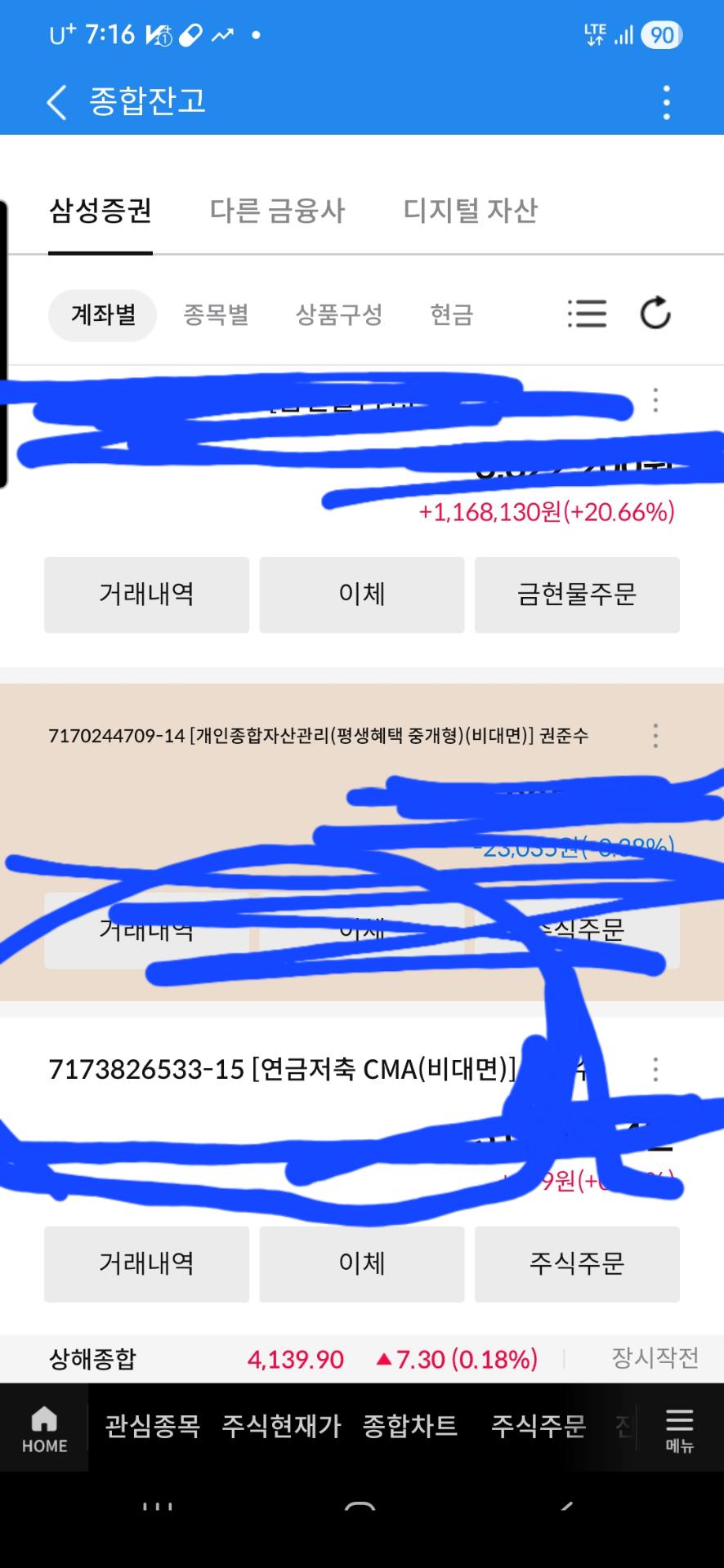Open options for 연금저축 CMA account

tap(655, 1069)
